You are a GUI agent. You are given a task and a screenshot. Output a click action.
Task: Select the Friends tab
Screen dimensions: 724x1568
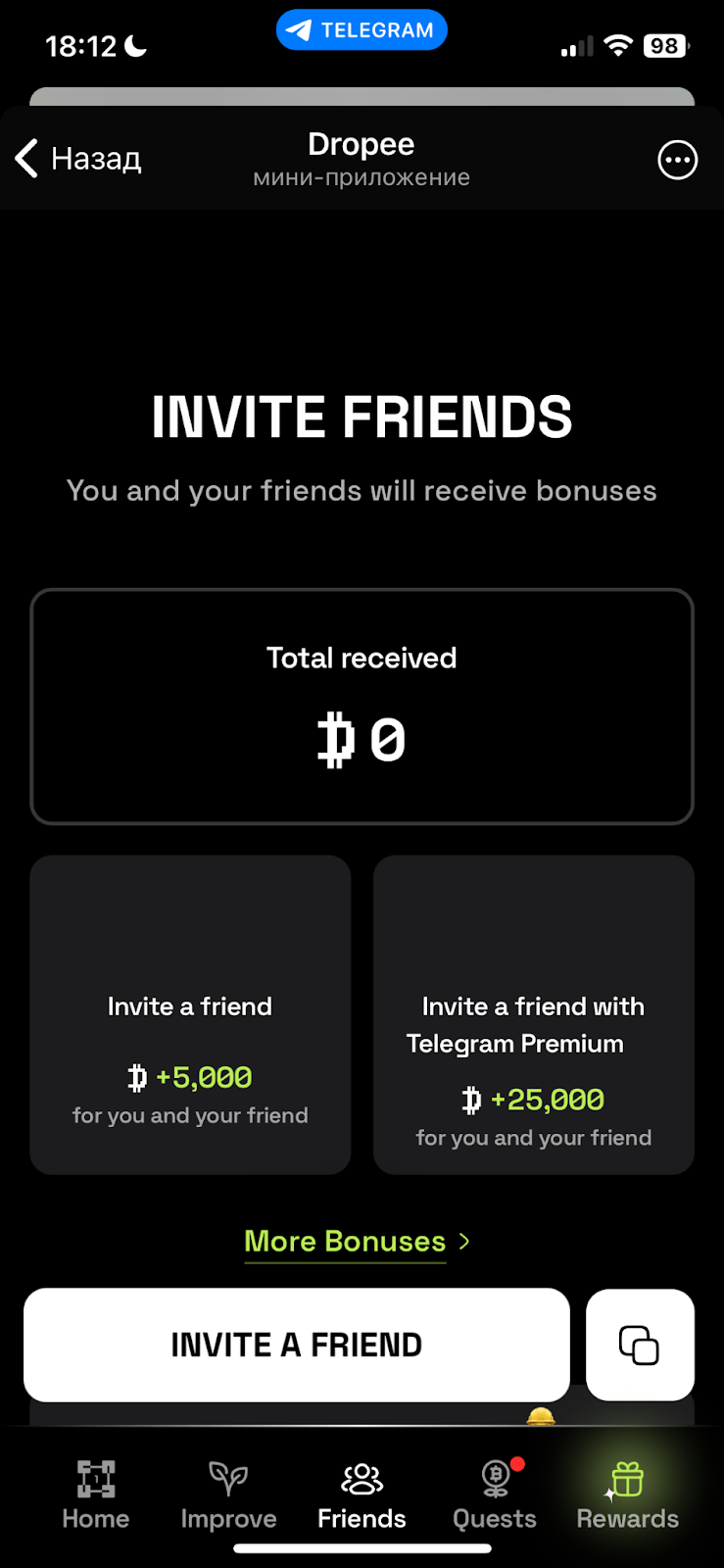[362, 1494]
